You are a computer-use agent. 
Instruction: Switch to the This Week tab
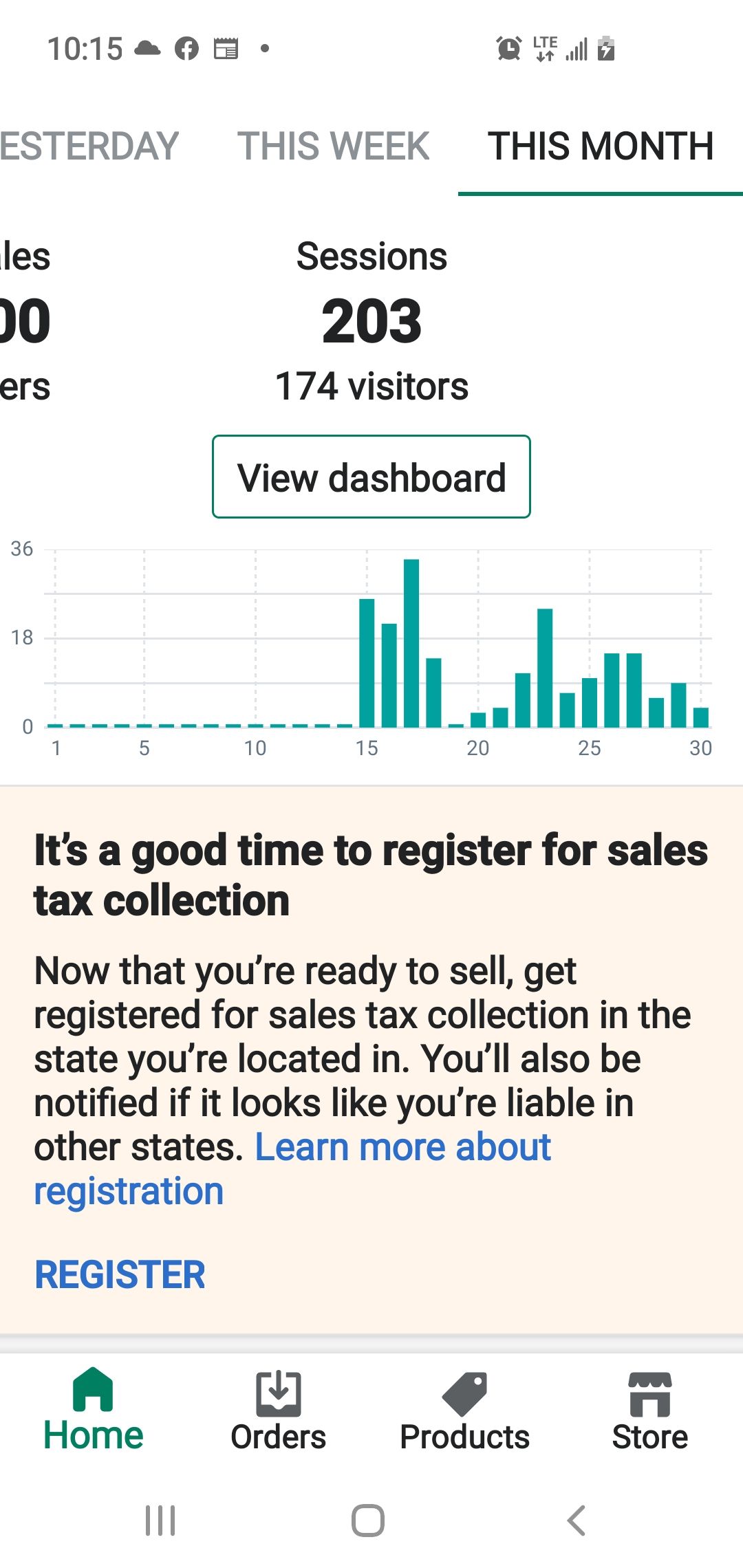click(x=334, y=146)
